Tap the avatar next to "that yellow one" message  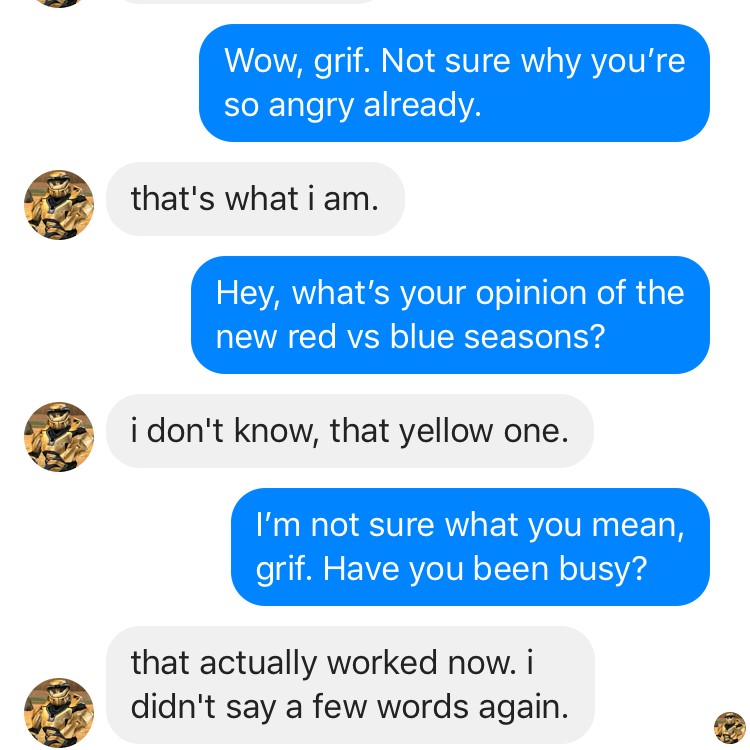point(59,437)
